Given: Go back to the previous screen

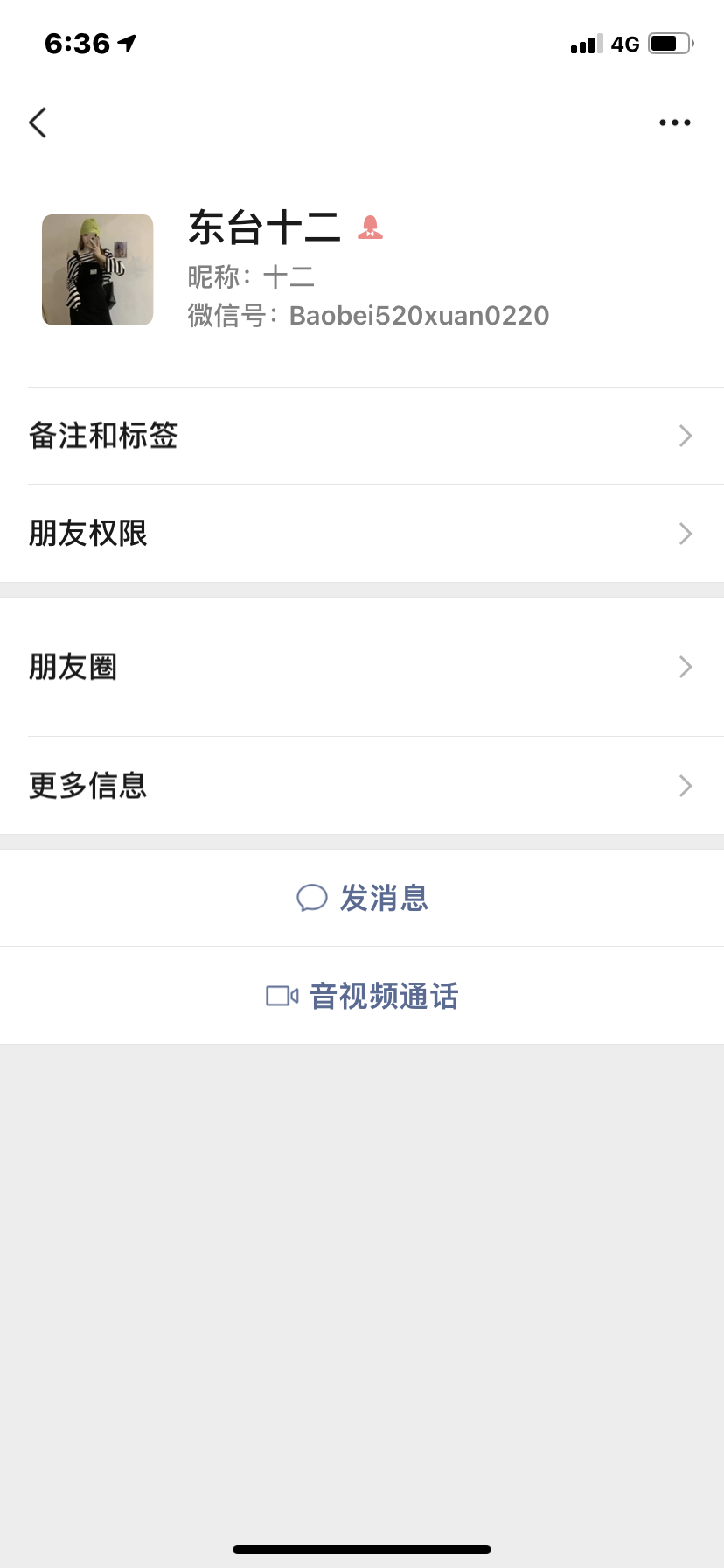Looking at the screenshot, I should (x=38, y=122).
